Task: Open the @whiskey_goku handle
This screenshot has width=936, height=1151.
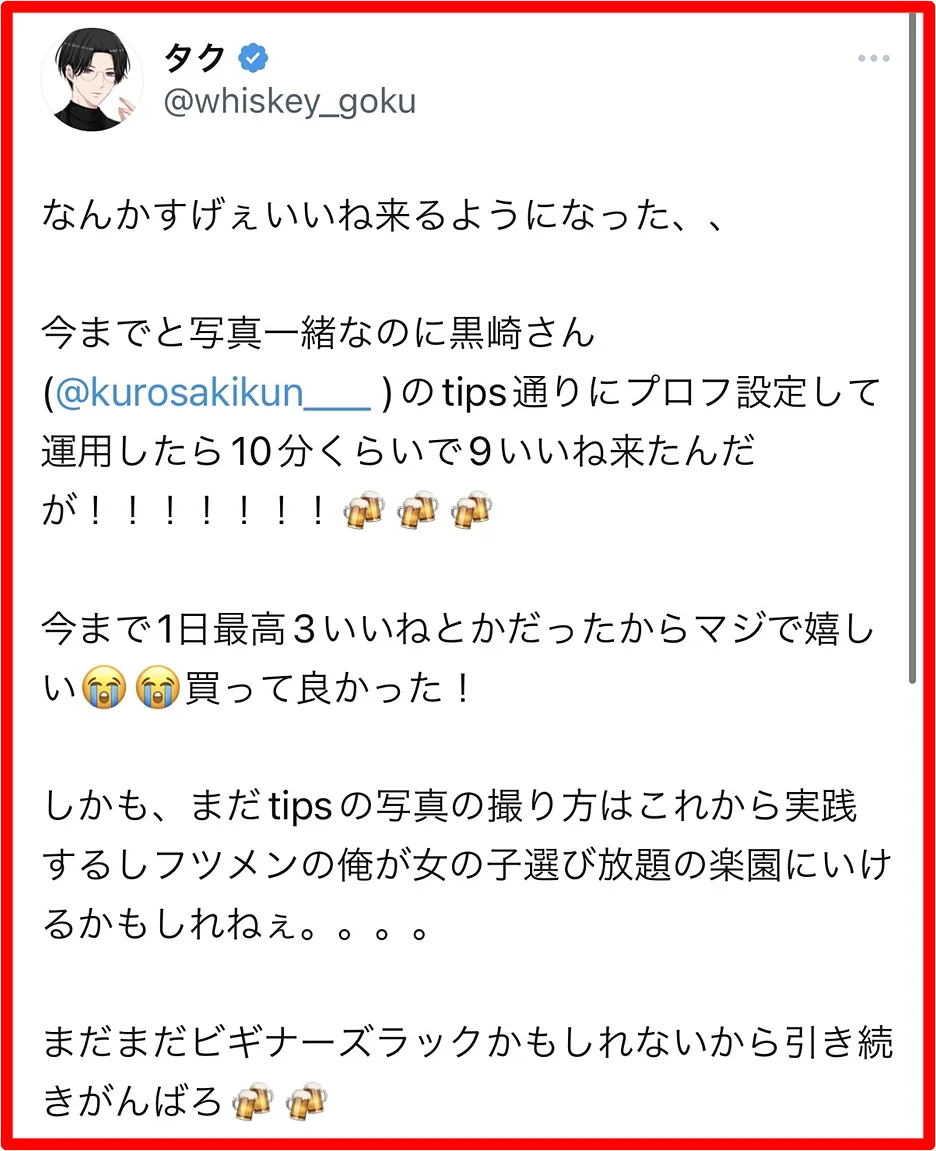Action: [x=289, y=101]
